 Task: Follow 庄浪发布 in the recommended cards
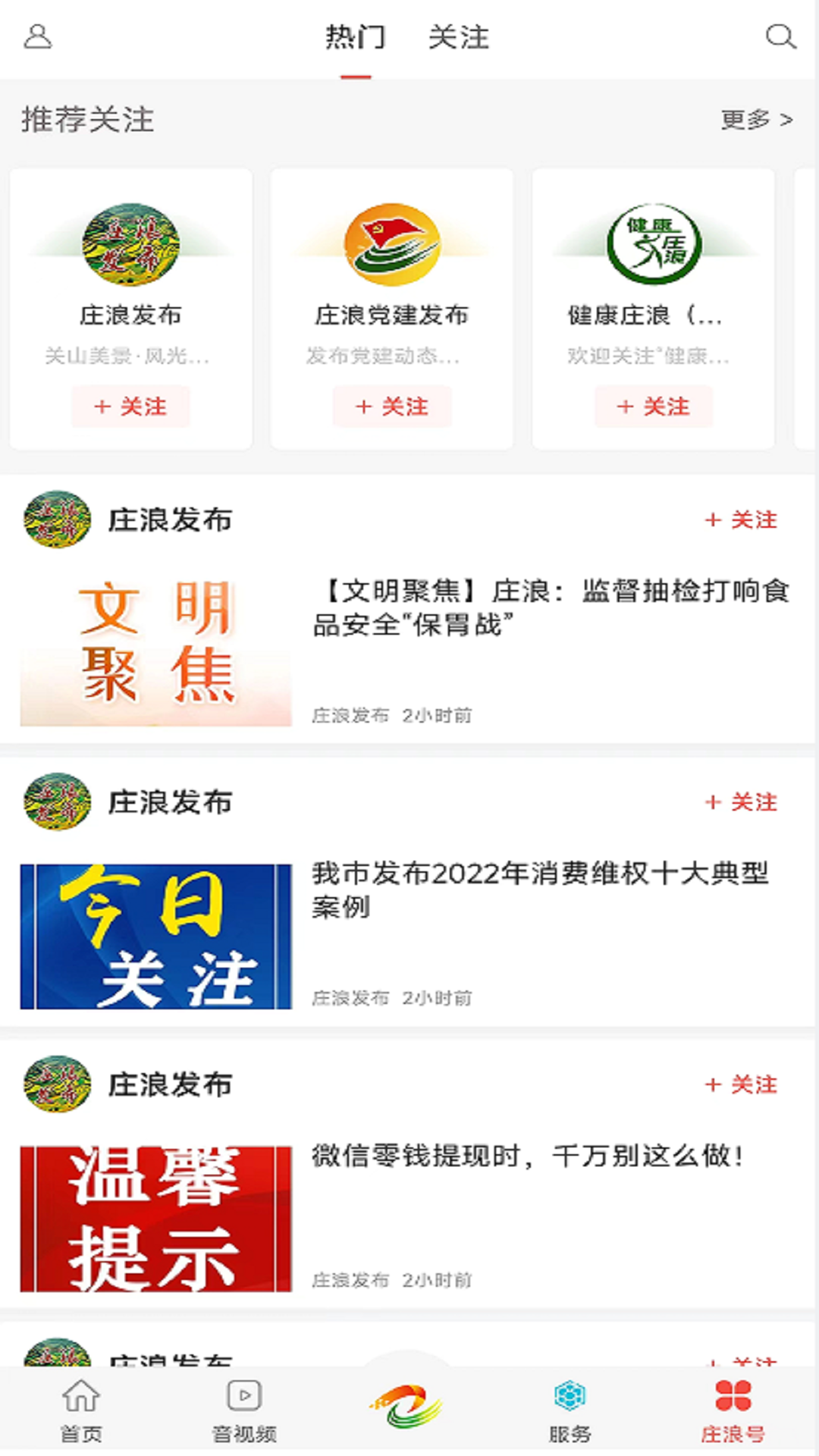pyautogui.click(x=130, y=406)
